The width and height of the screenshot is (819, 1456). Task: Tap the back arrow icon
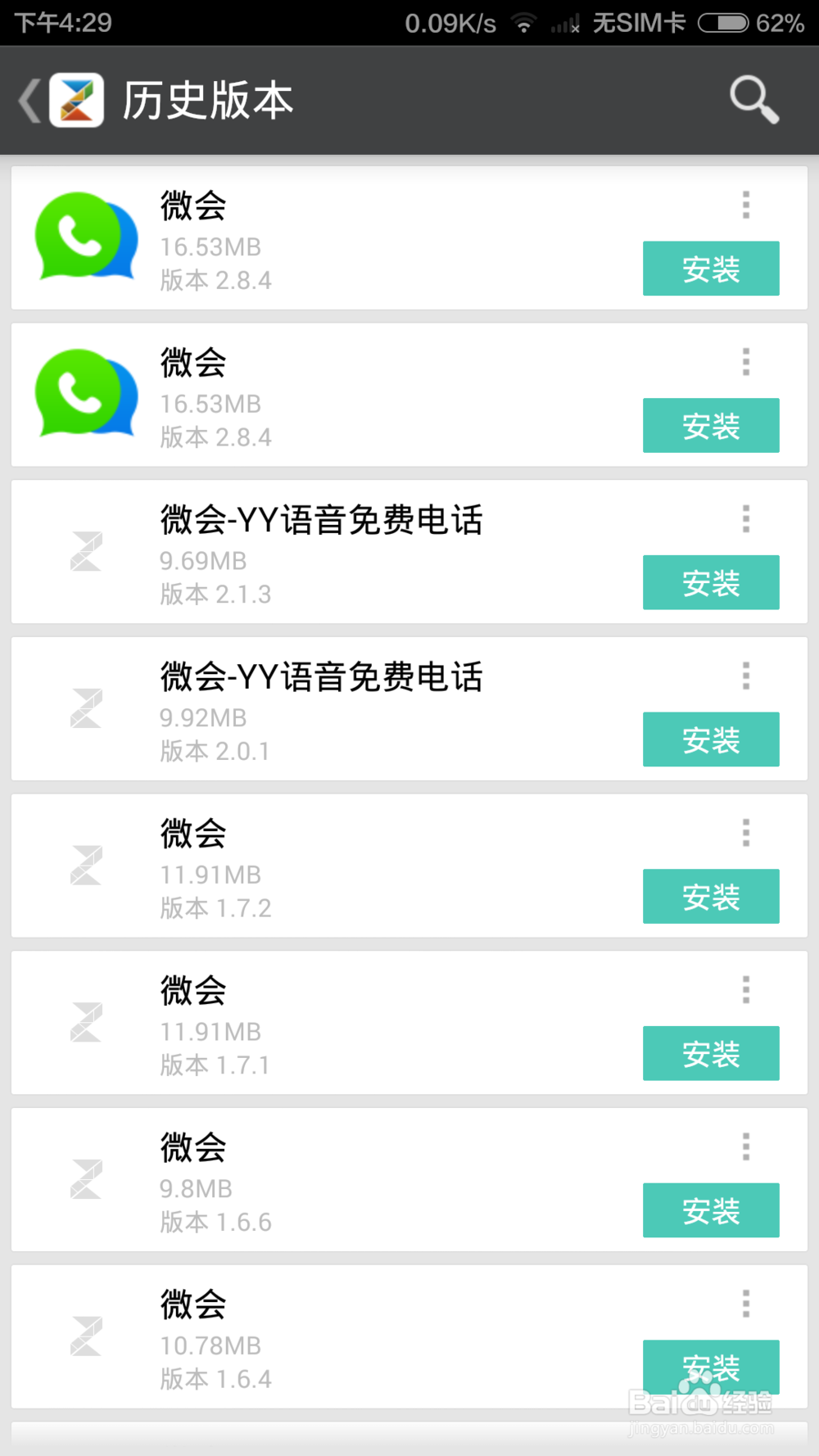point(27,100)
